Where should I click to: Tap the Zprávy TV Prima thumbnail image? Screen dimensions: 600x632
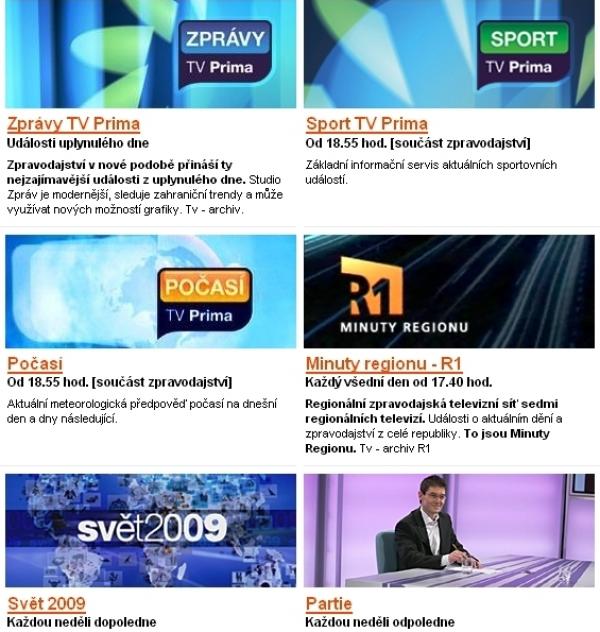pyautogui.click(x=151, y=54)
